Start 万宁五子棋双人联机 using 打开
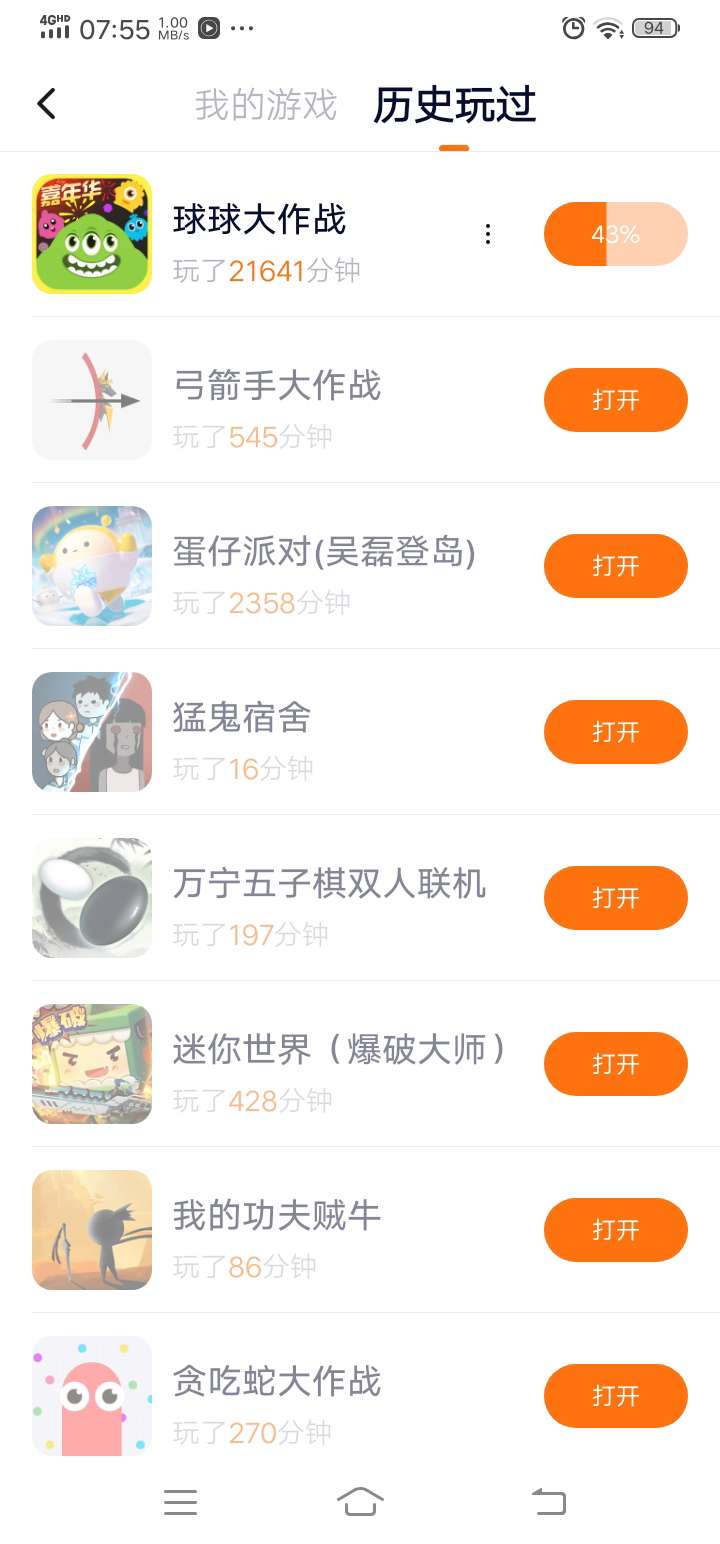 coord(615,898)
